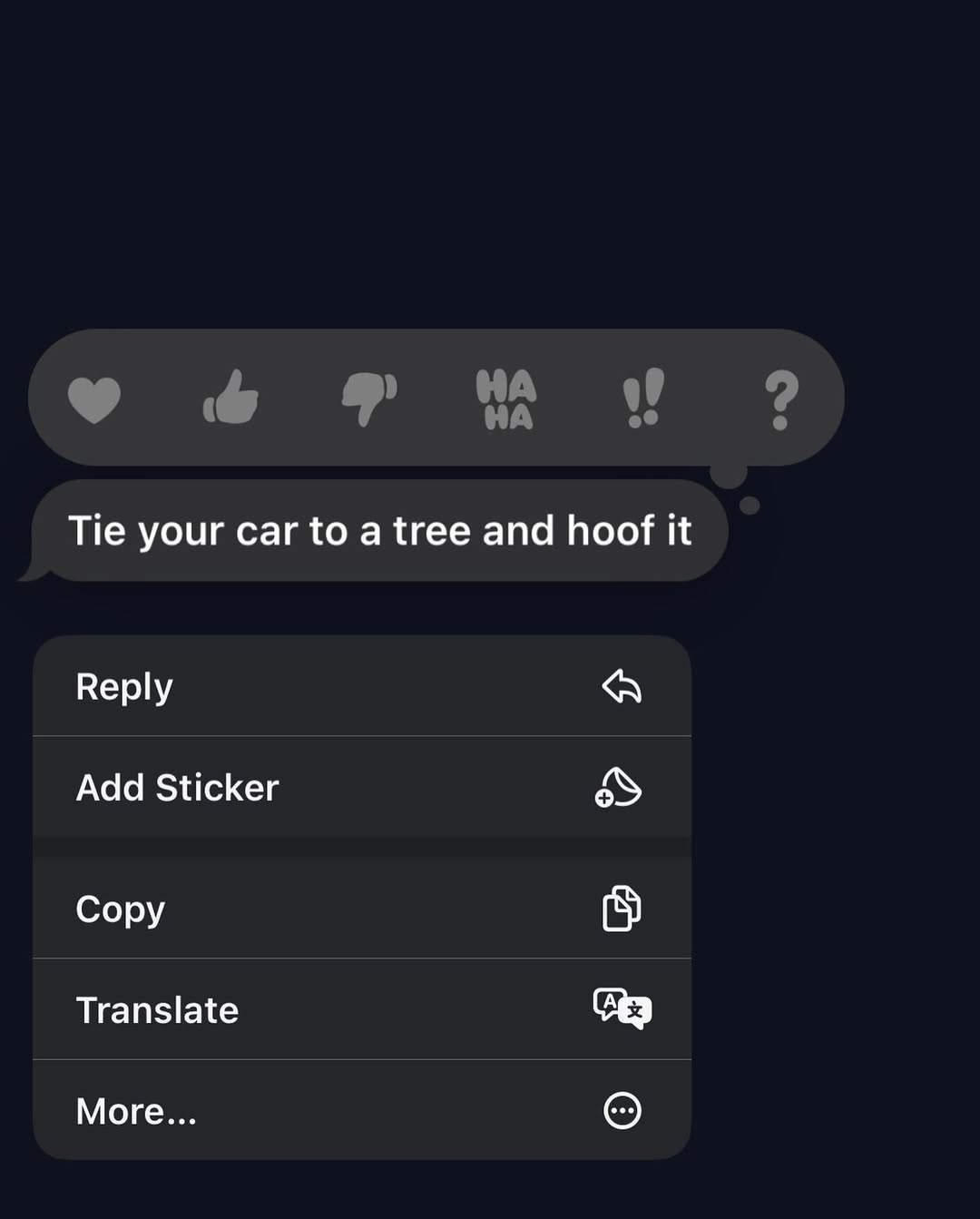Translate the message
Viewport: 980px width, 1219px height.
[362, 1009]
